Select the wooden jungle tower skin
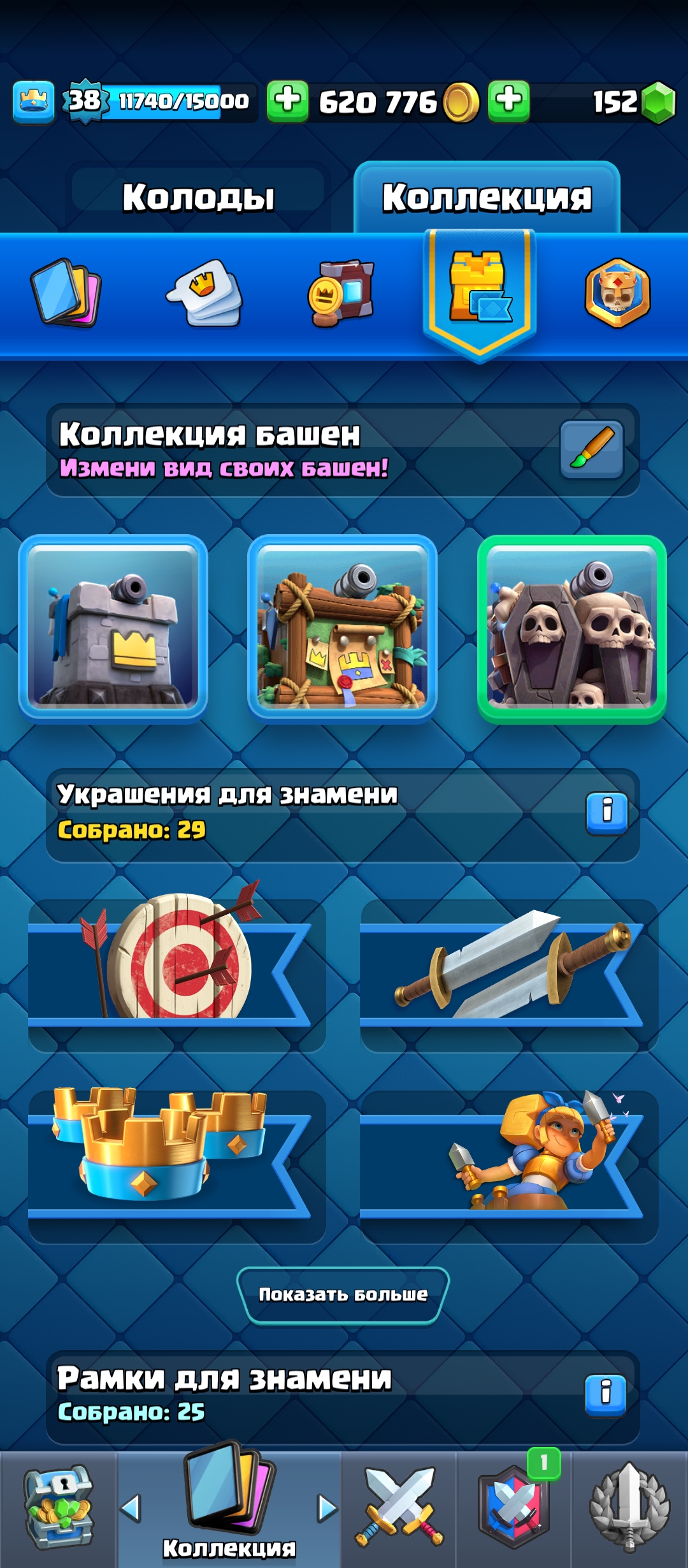This screenshot has height=1568, width=688. coord(342,627)
